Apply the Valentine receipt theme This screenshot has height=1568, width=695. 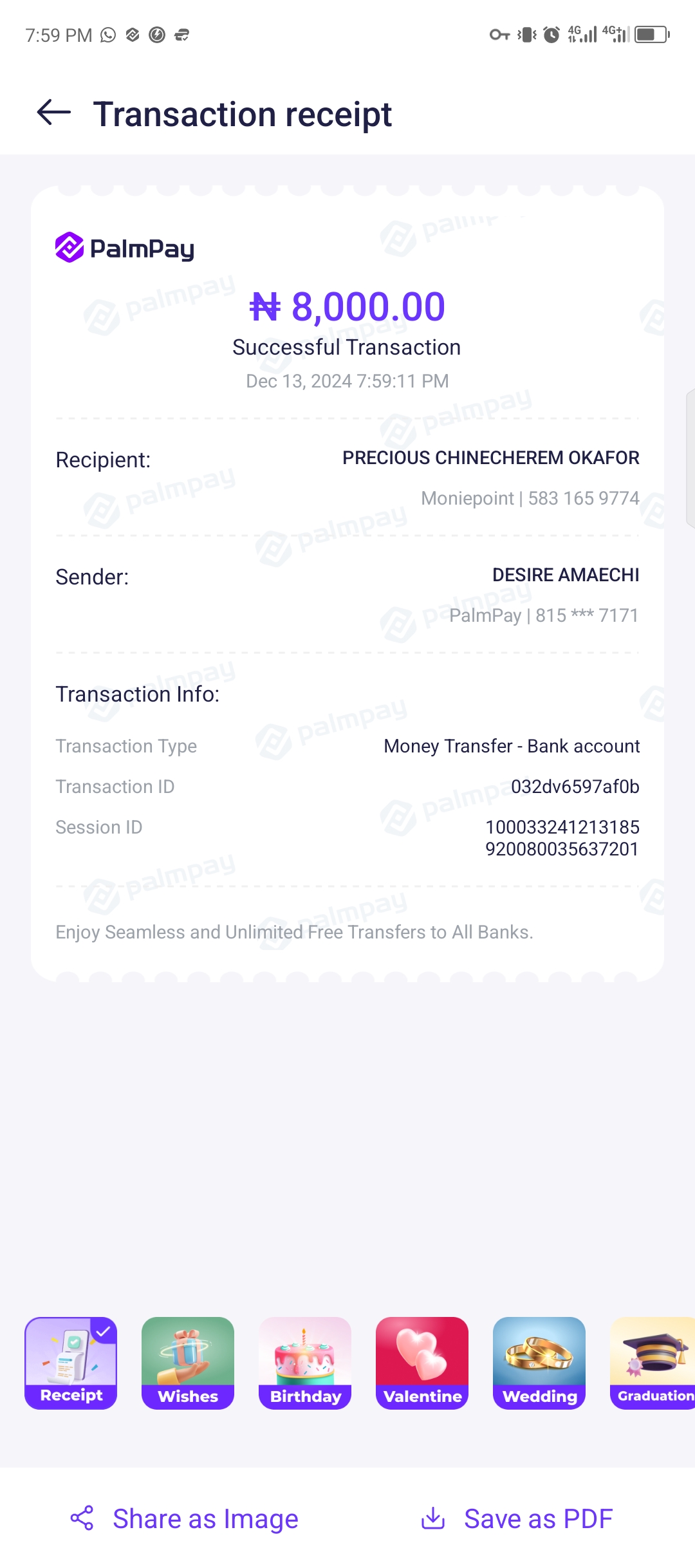[422, 1363]
